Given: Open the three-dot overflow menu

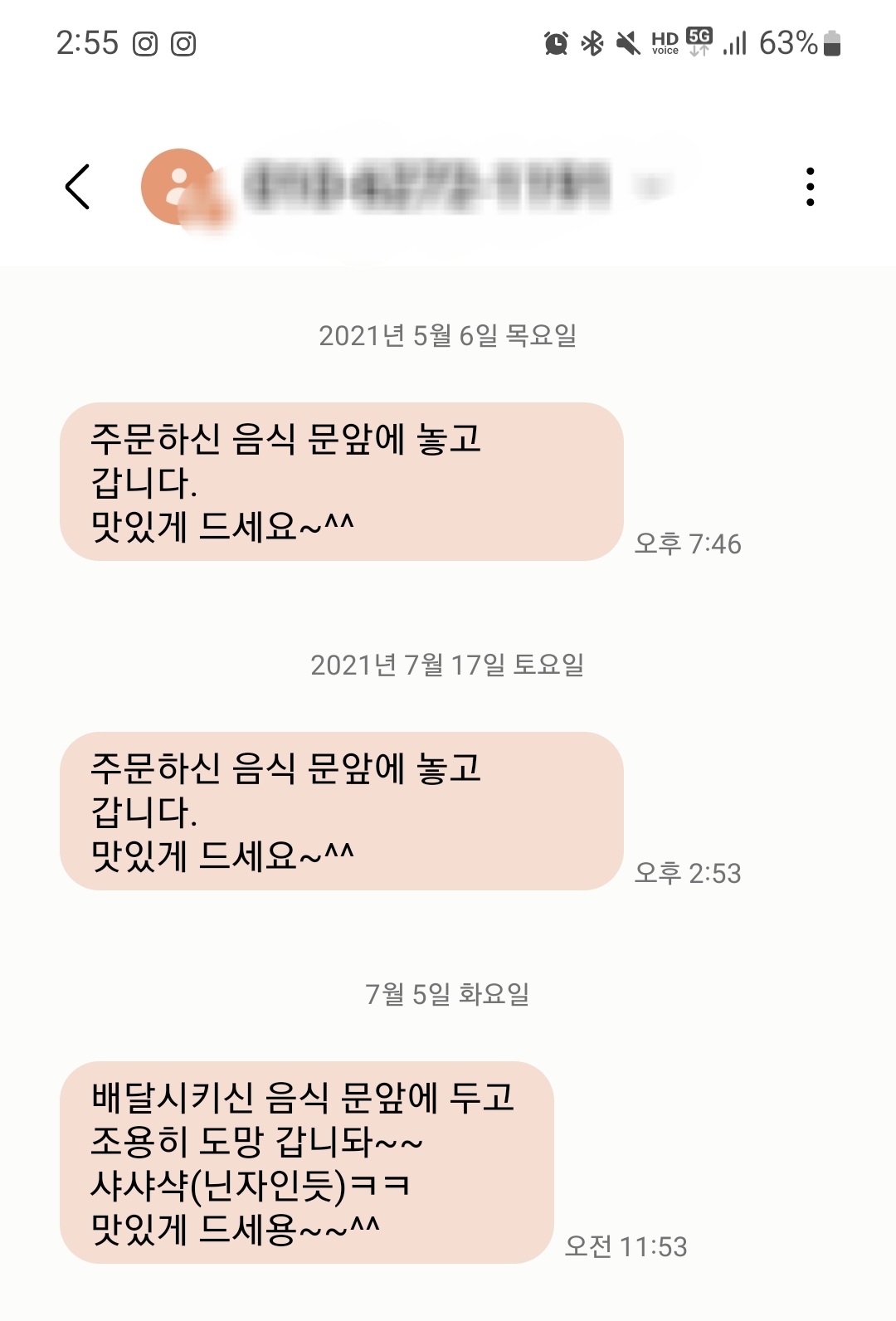Looking at the screenshot, I should [810, 187].
